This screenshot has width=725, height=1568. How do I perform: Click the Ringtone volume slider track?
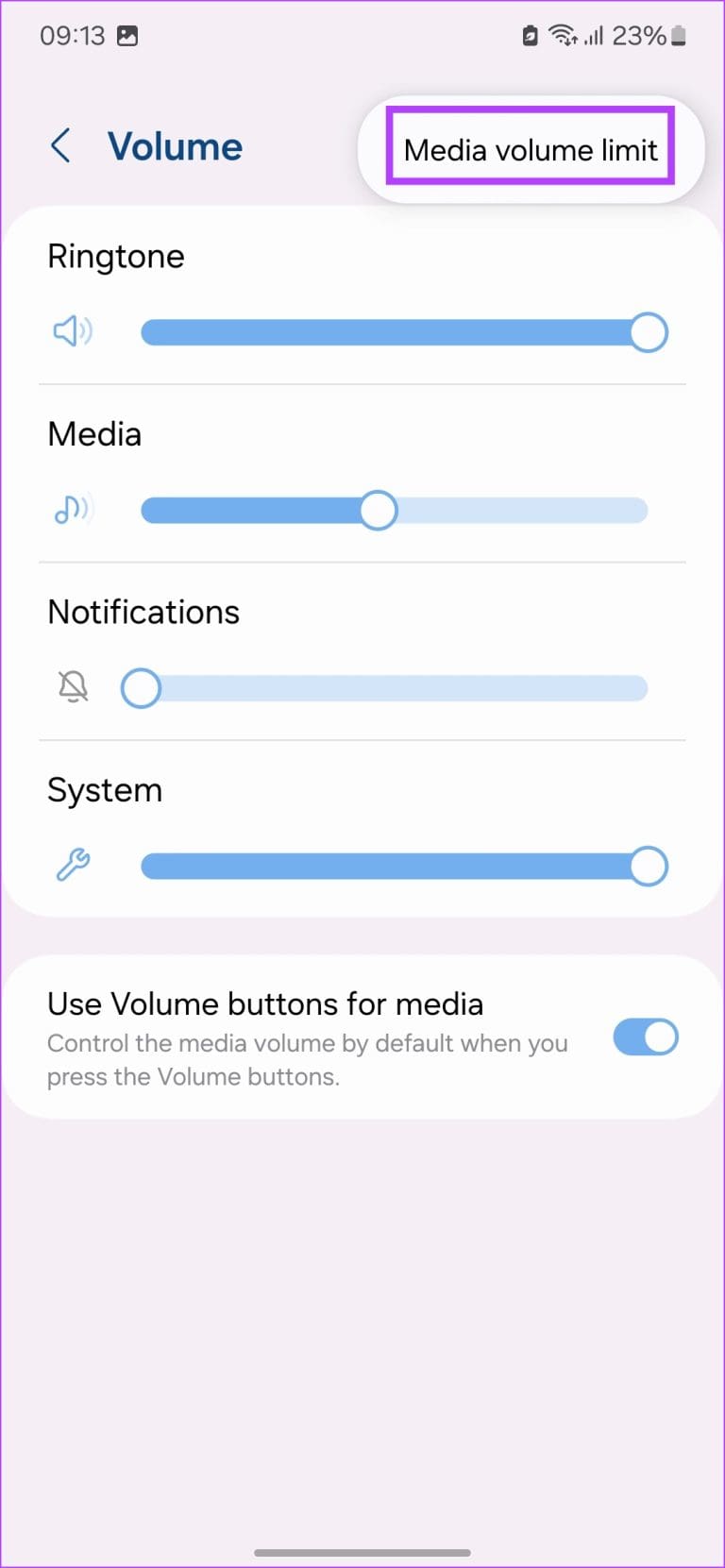coord(396,331)
